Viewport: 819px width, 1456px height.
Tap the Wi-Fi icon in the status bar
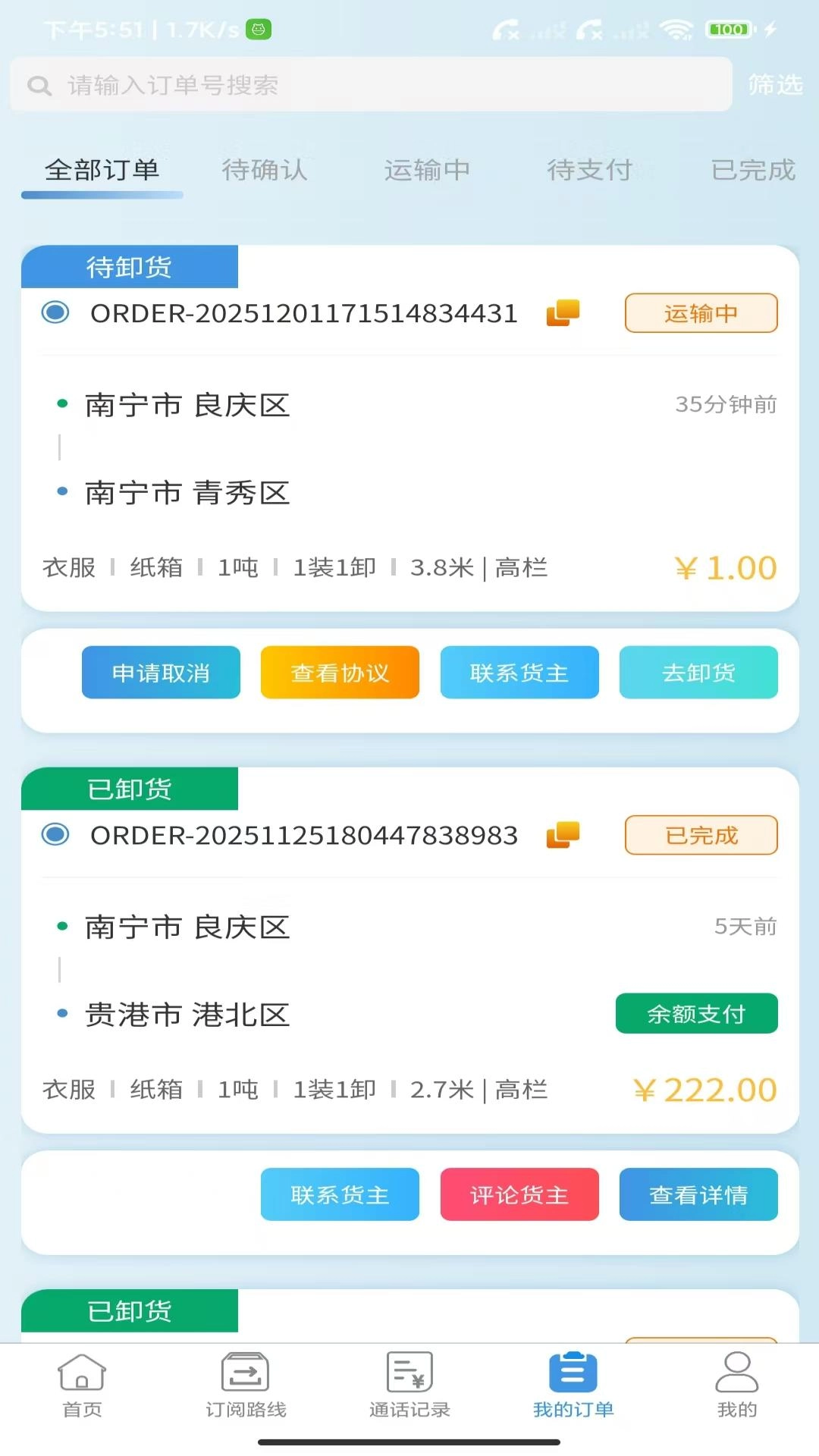click(677, 31)
